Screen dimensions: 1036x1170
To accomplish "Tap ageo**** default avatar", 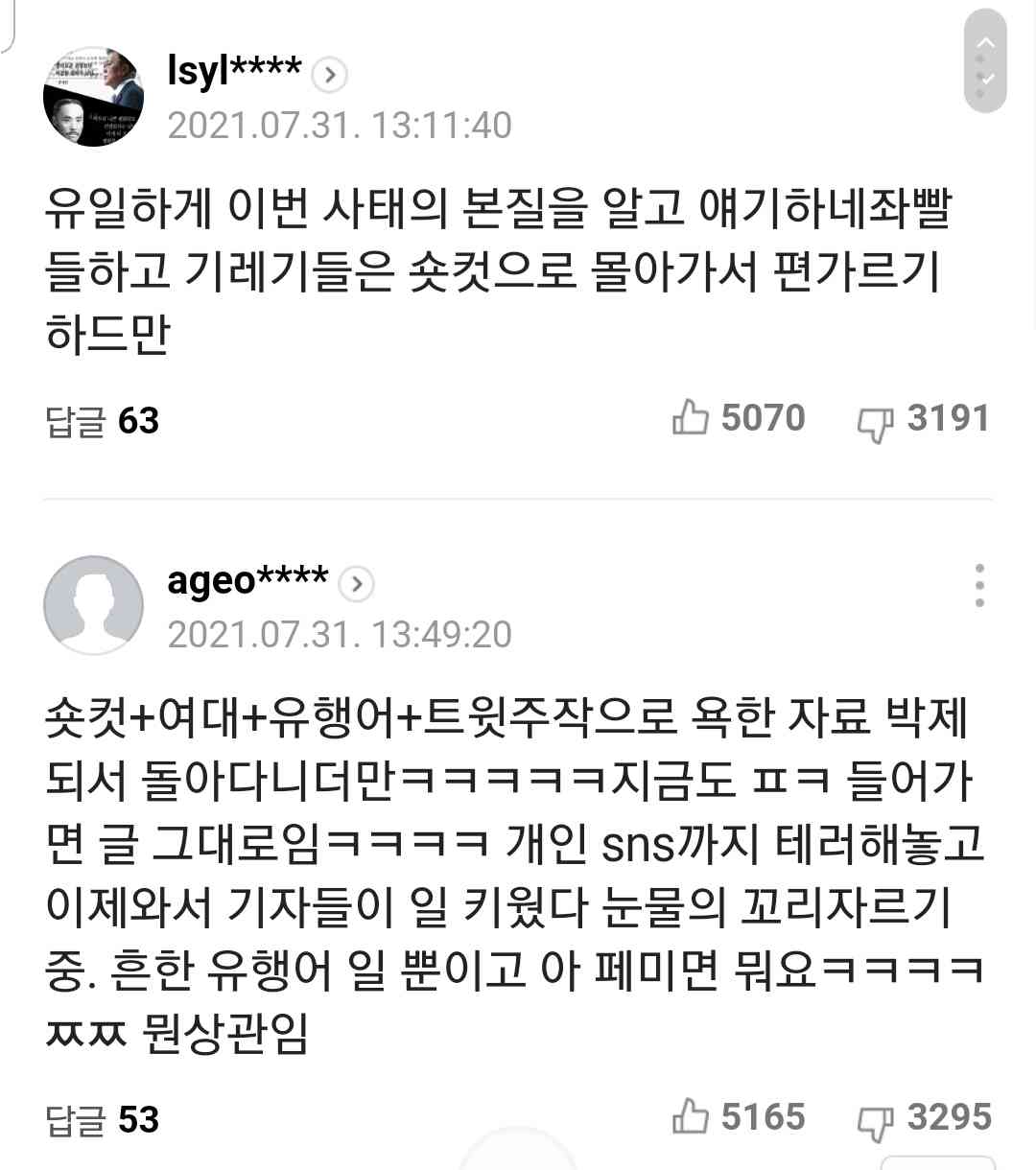I will [x=94, y=605].
